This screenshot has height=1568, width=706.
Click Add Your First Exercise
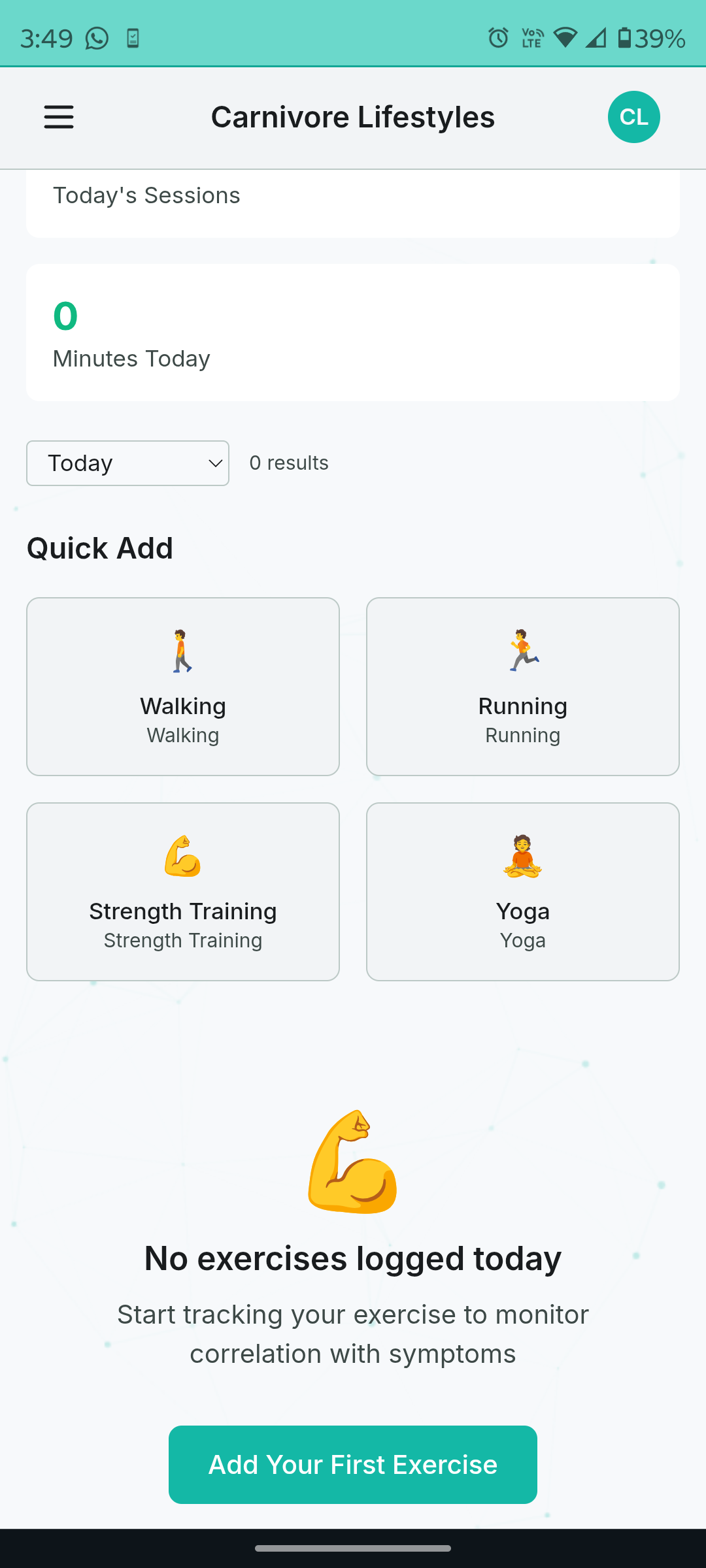[x=352, y=1463]
